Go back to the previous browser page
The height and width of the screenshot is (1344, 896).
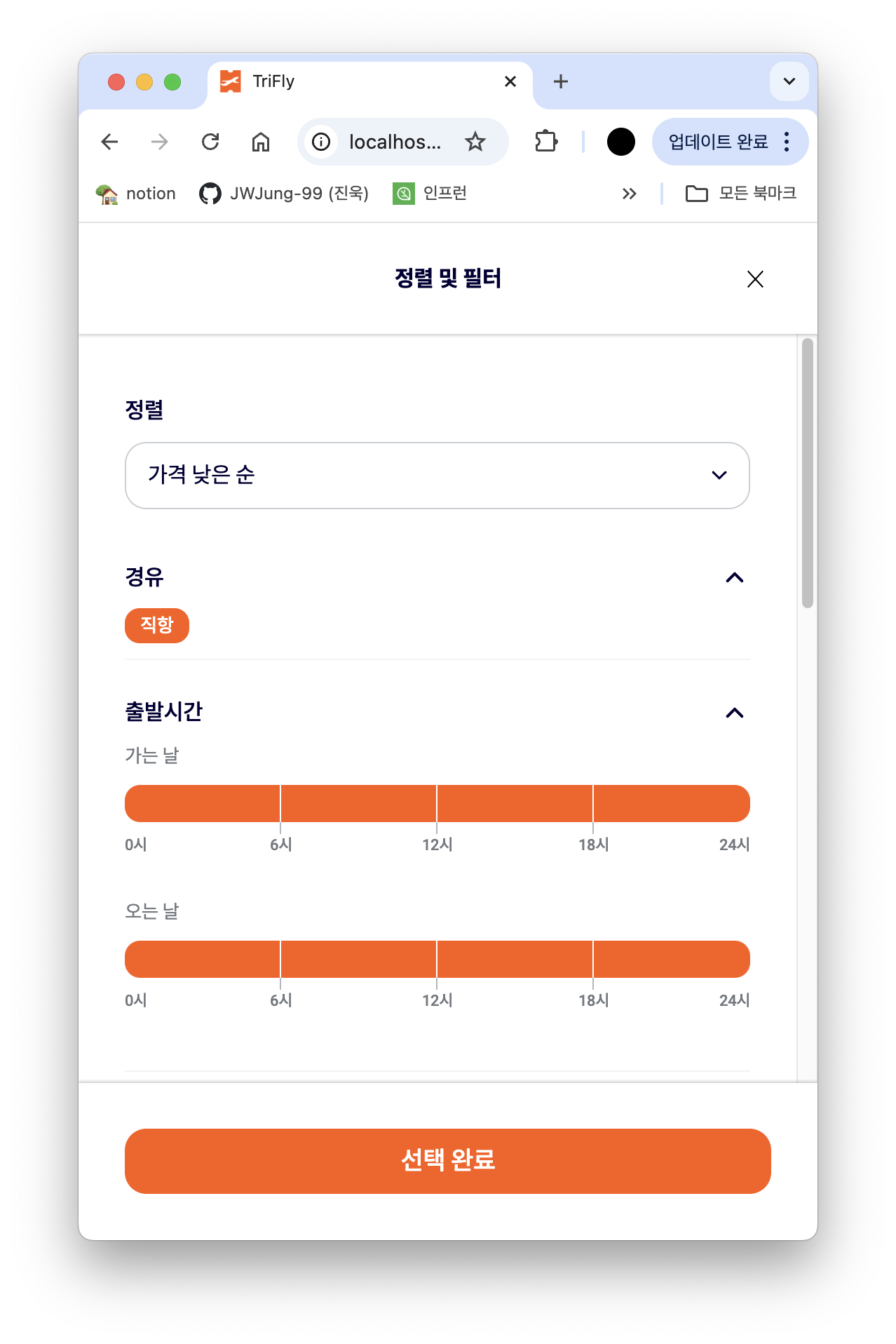tap(110, 142)
